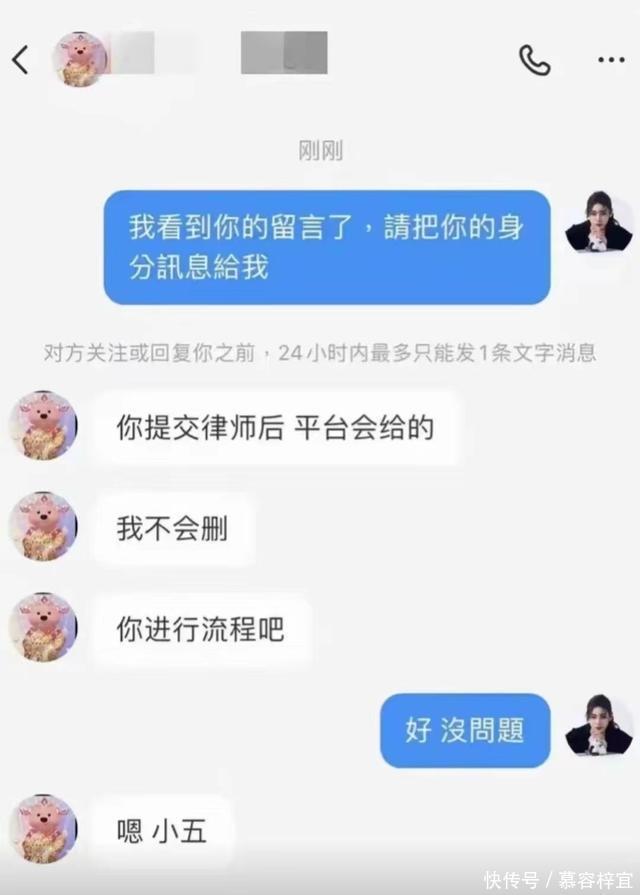Open the contact's profile from header avatar
Screen dimensions: 640x895
pos(79,59)
